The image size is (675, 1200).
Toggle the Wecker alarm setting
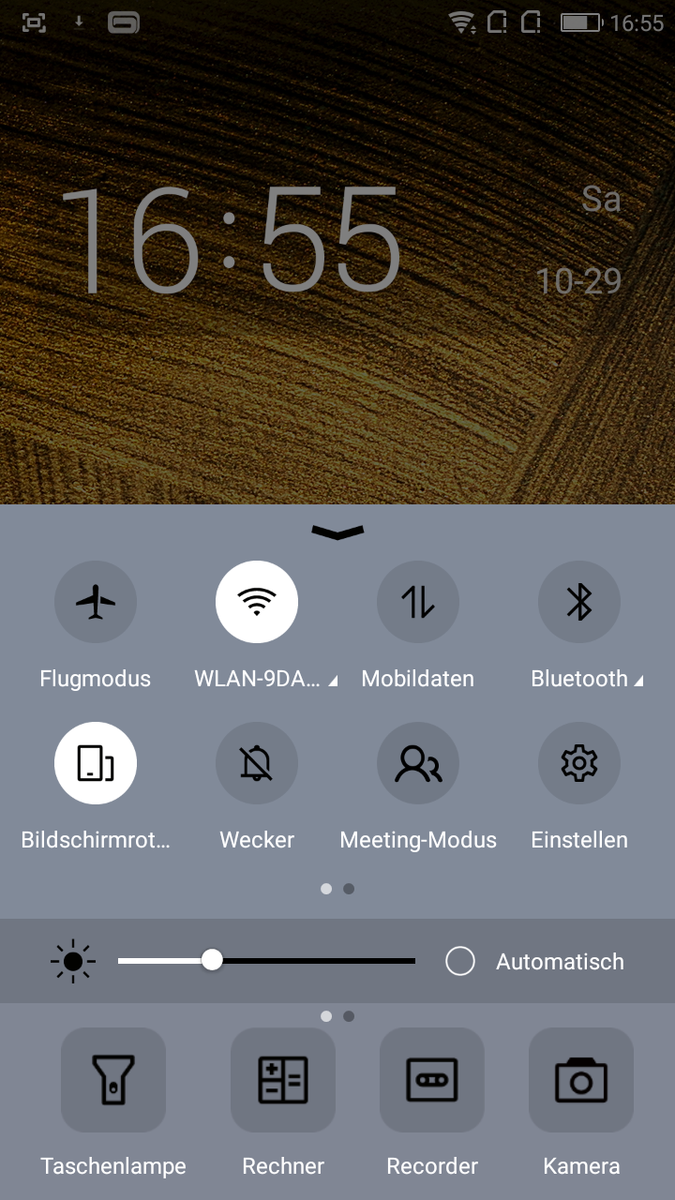pos(257,763)
